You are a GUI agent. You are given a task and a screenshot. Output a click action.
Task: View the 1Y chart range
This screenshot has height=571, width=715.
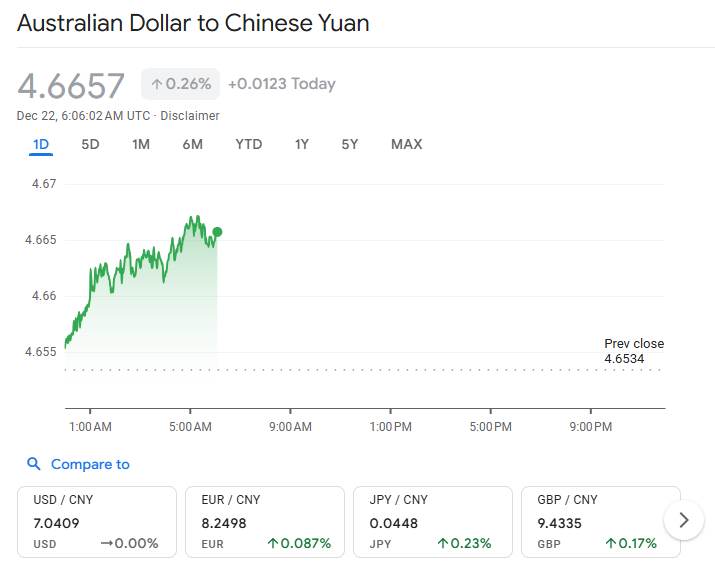click(302, 144)
